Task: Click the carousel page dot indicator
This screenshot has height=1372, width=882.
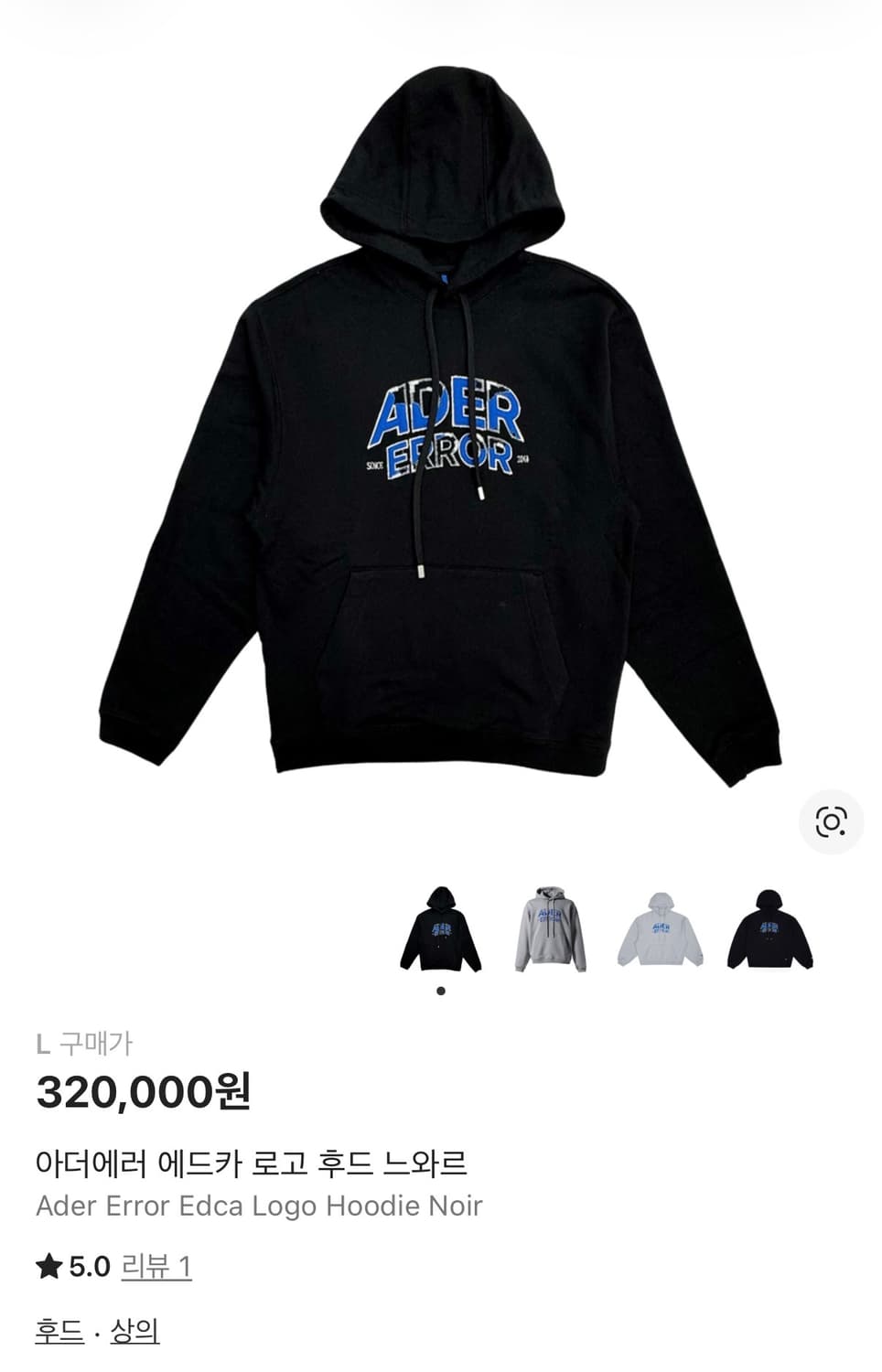Action: click(439, 991)
